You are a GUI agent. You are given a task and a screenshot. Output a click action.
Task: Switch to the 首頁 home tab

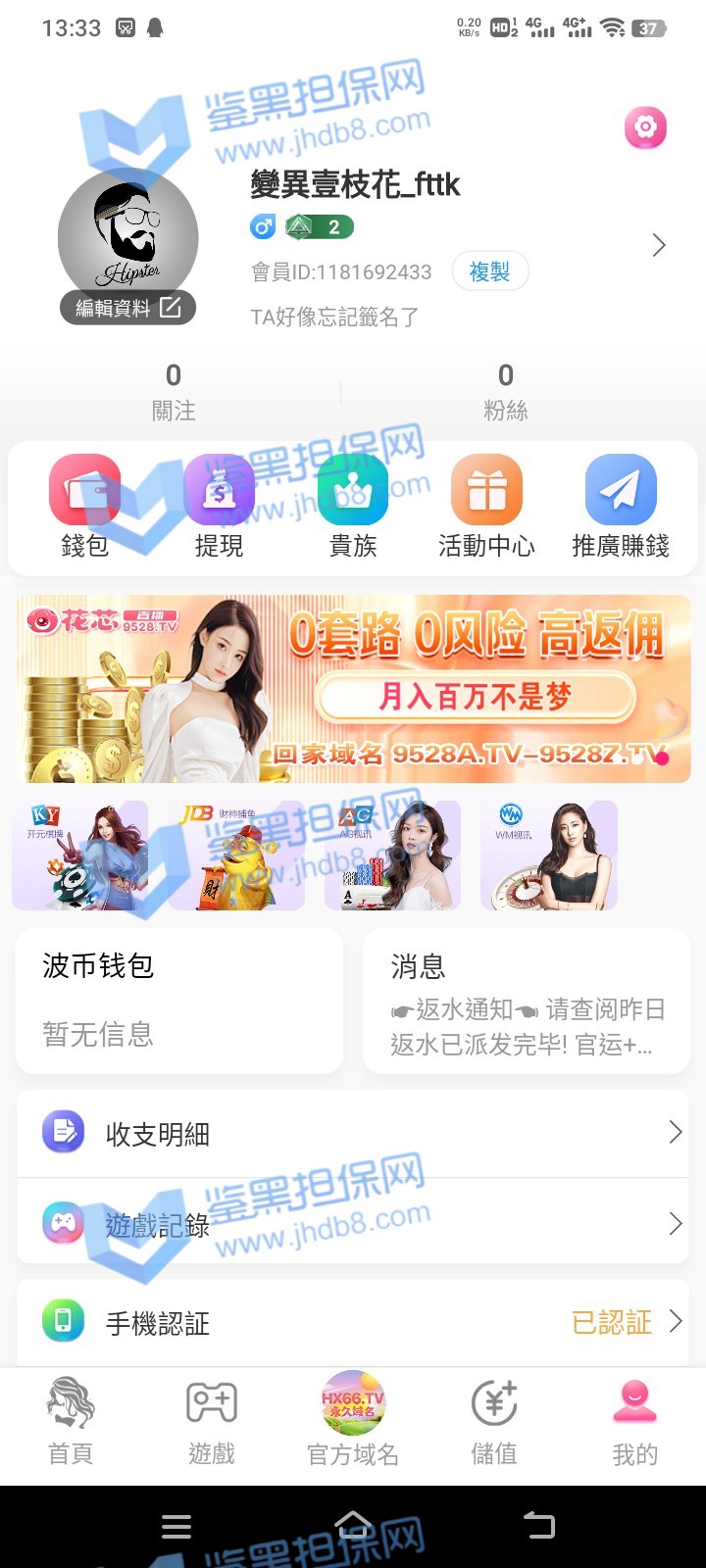(71, 1423)
